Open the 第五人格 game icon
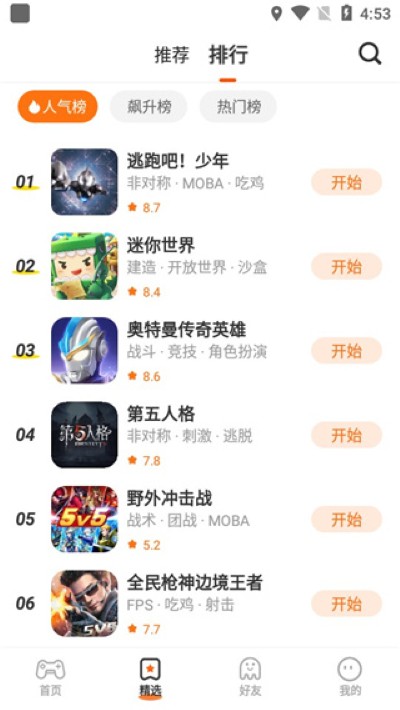 point(84,435)
